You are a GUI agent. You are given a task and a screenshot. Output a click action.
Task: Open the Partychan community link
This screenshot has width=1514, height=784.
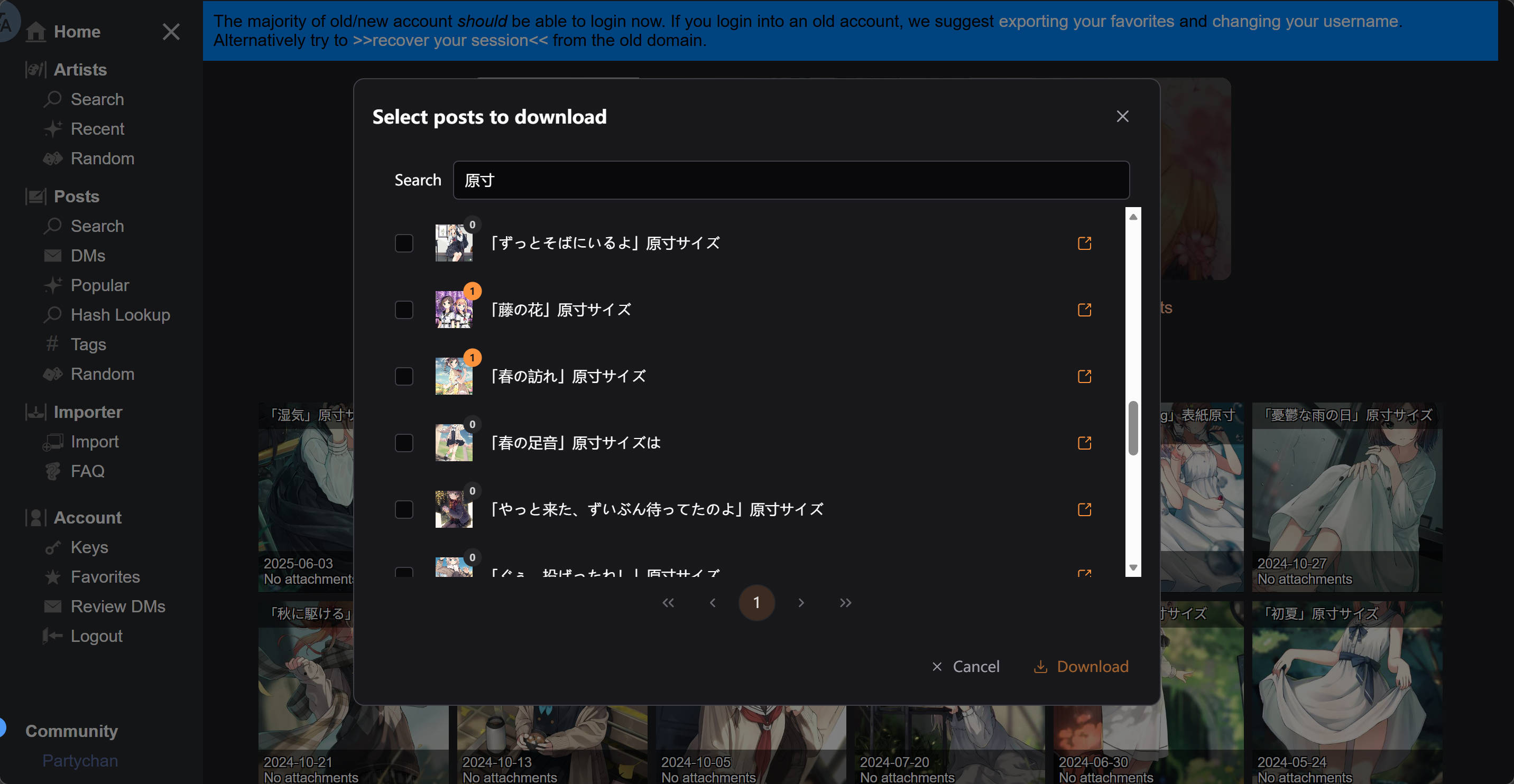pos(80,761)
